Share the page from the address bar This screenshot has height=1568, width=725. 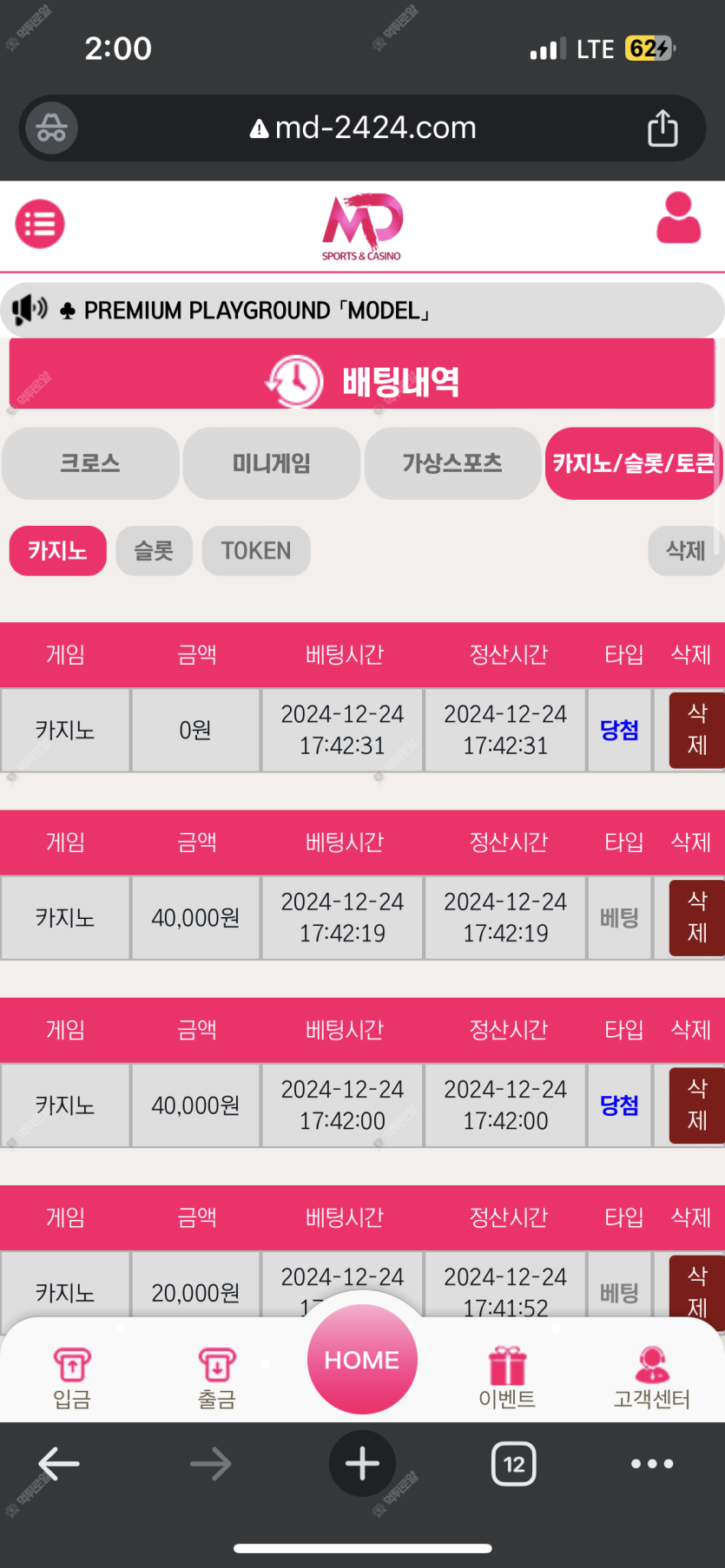[662, 128]
